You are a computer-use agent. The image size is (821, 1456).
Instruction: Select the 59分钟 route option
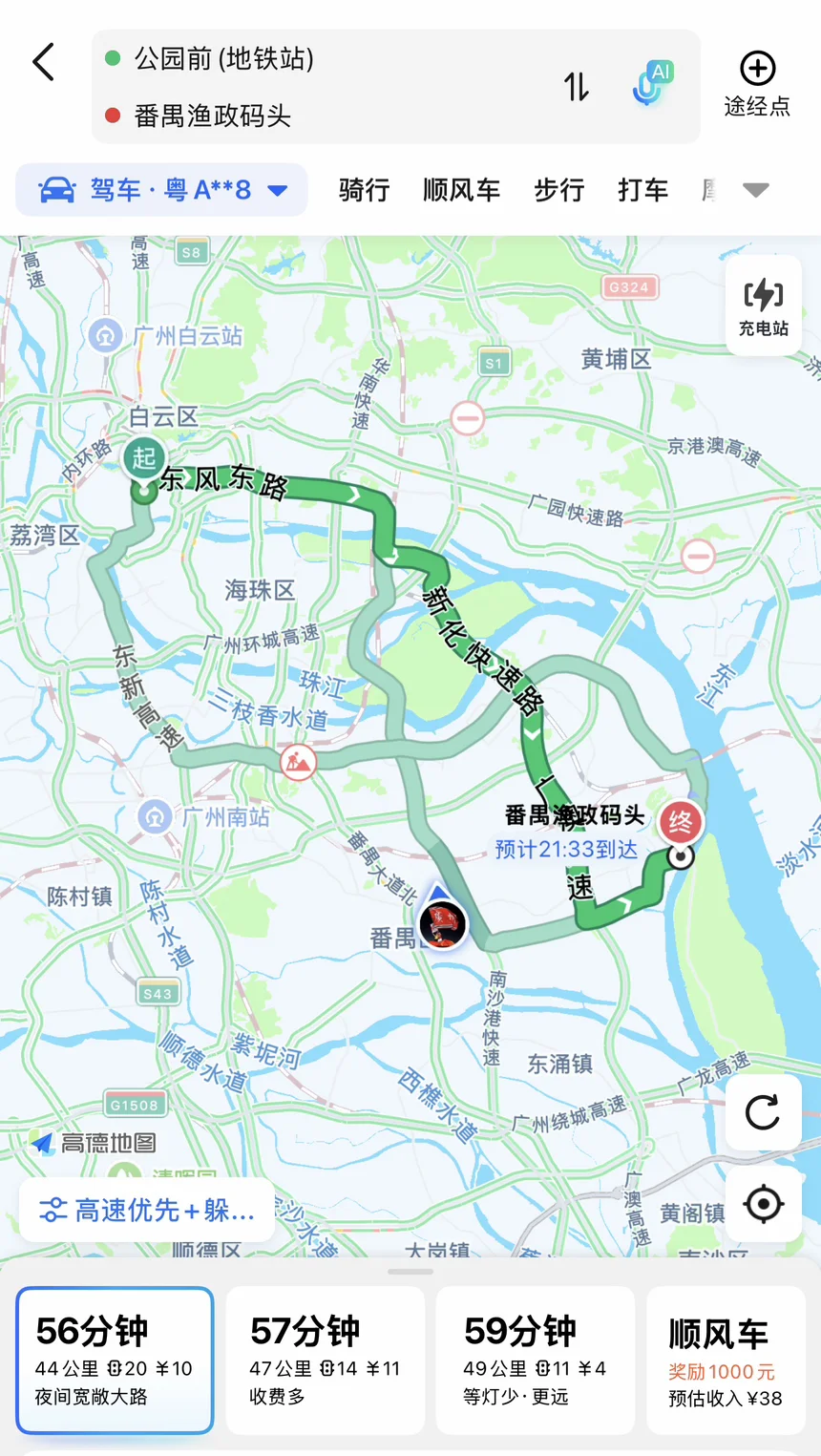coord(535,1360)
